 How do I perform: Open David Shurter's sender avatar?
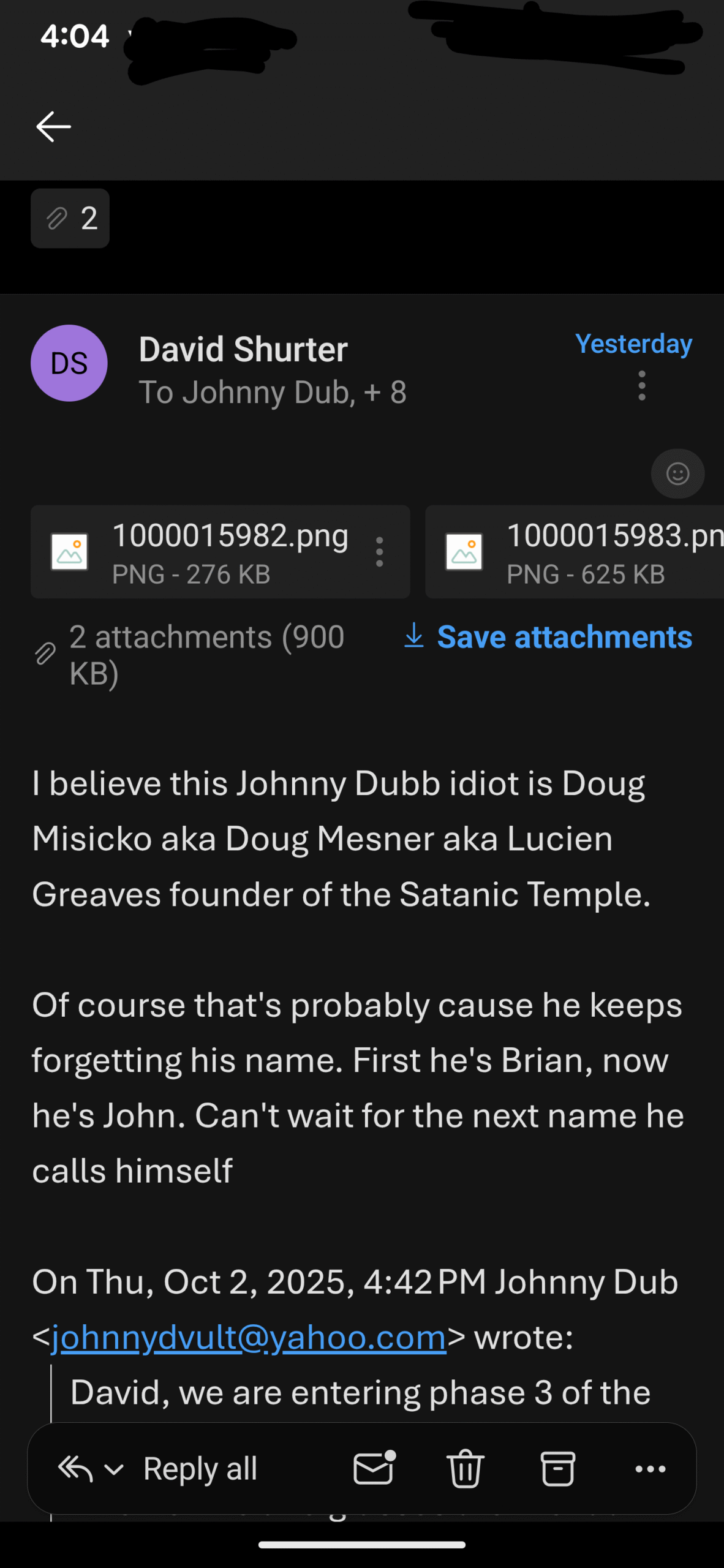click(x=69, y=363)
